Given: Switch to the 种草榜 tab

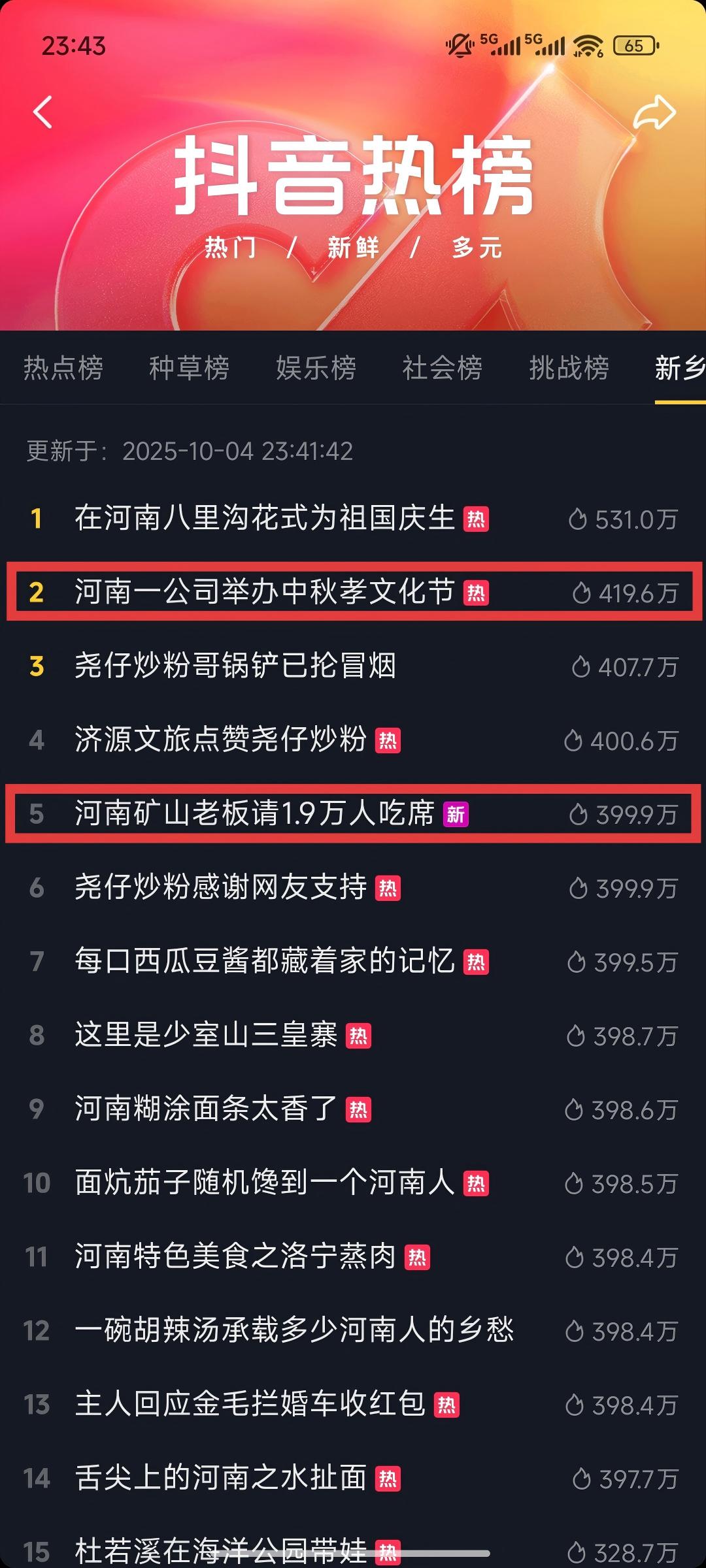Looking at the screenshot, I should coord(189,368).
